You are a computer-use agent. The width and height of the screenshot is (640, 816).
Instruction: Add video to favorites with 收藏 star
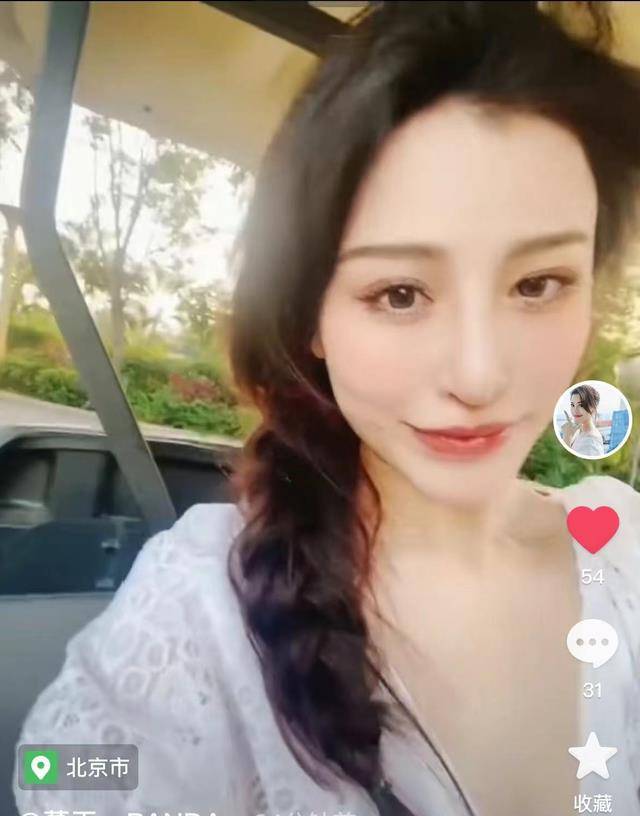coord(592,757)
